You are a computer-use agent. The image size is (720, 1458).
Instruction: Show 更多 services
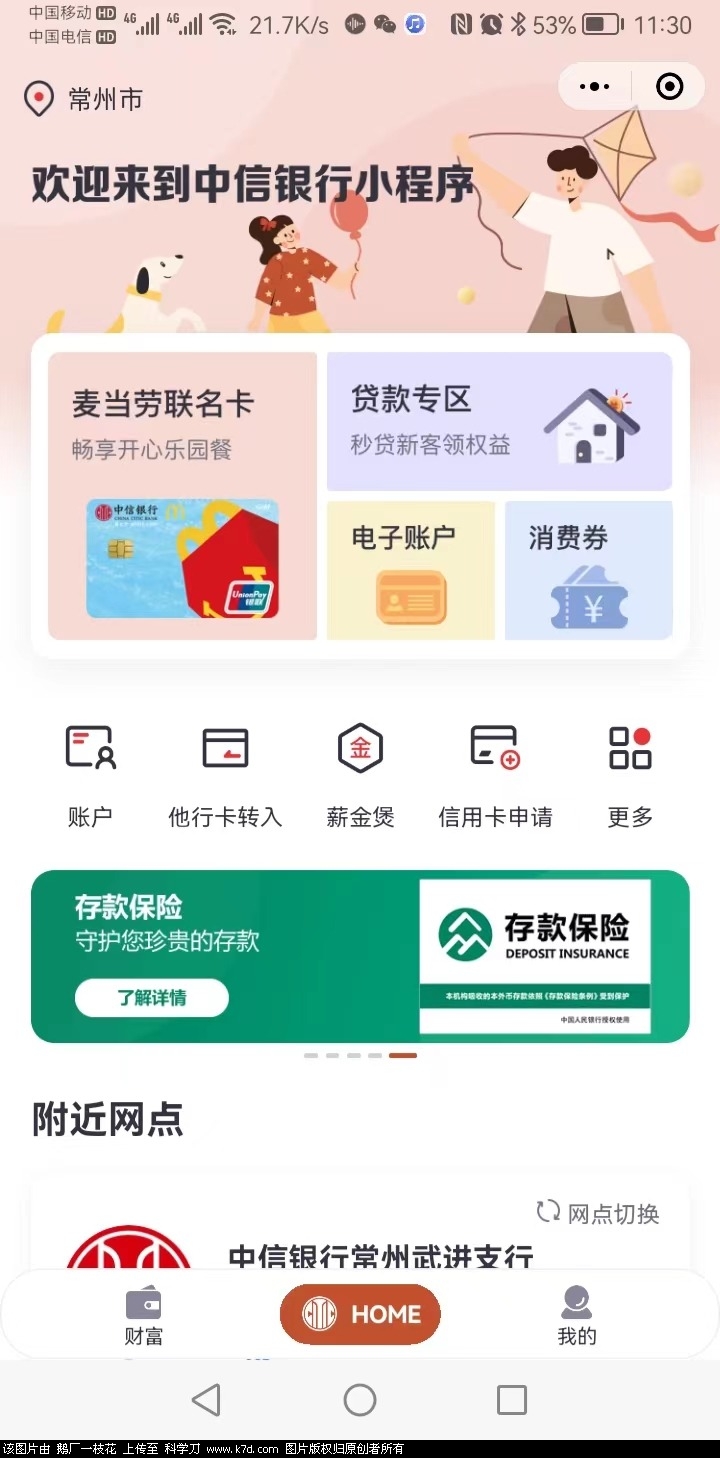630,775
